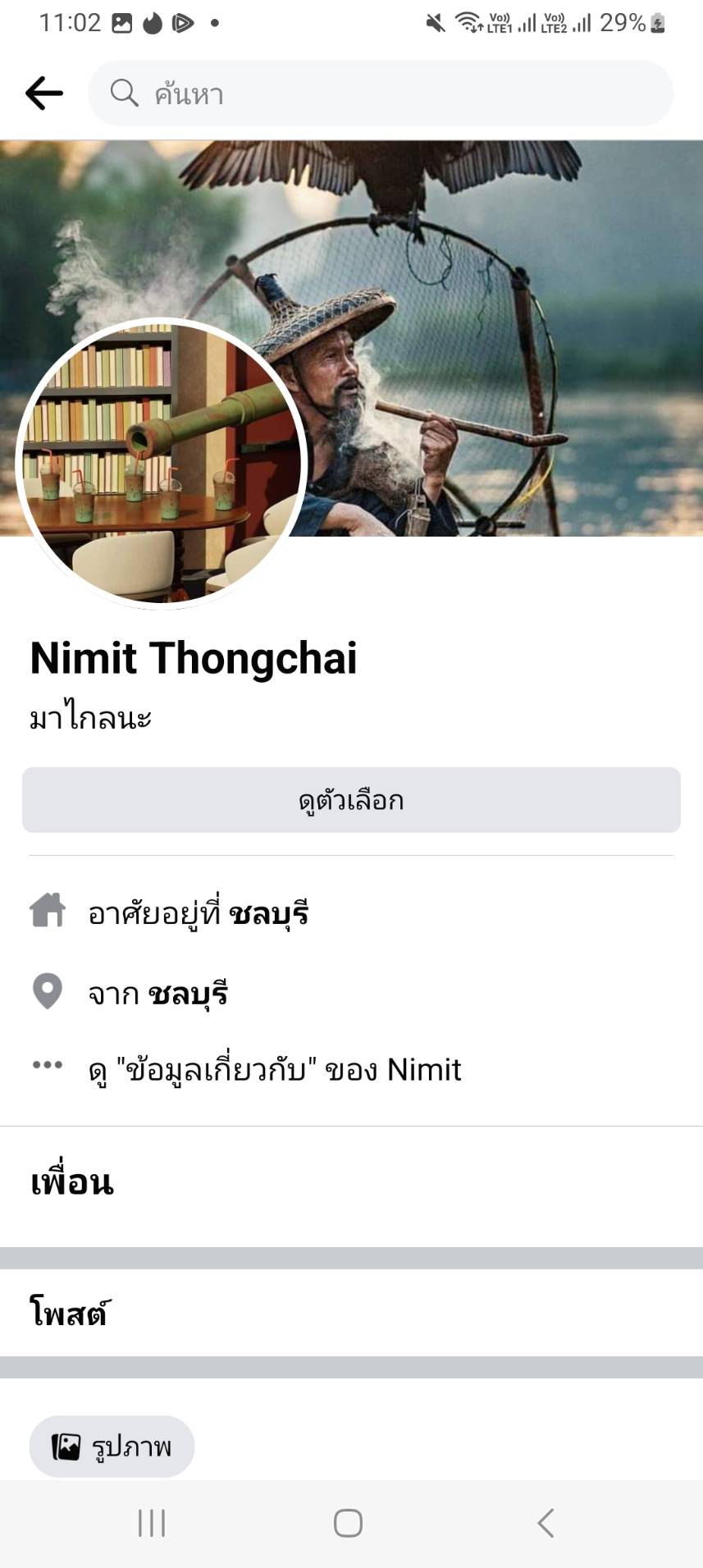Open the จาก ชลบุรี hometown row
The width and height of the screenshot is (703, 1568).
coord(157,994)
